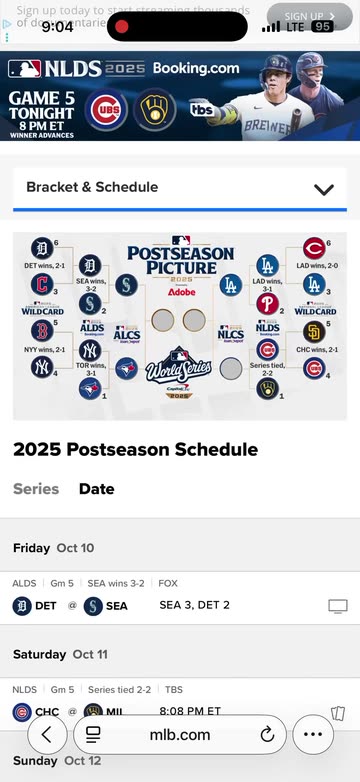
Task: Tap the watch icon for DET @ SEA
Action: click(x=338, y=606)
